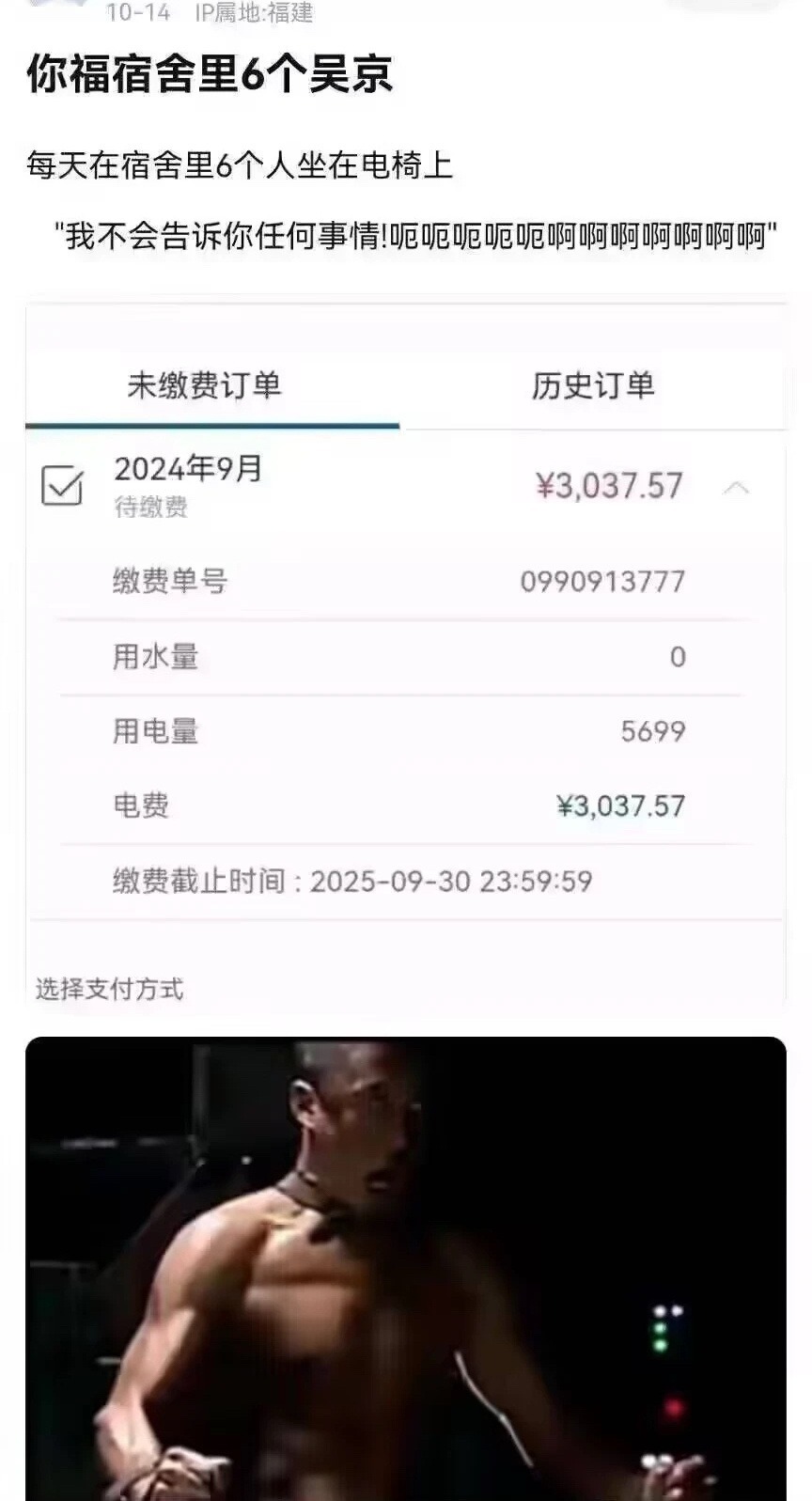Viewport: 812px width, 1501px height.
Task: Click the total amount ¥3,037.57 header
Action: tap(610, 485)
